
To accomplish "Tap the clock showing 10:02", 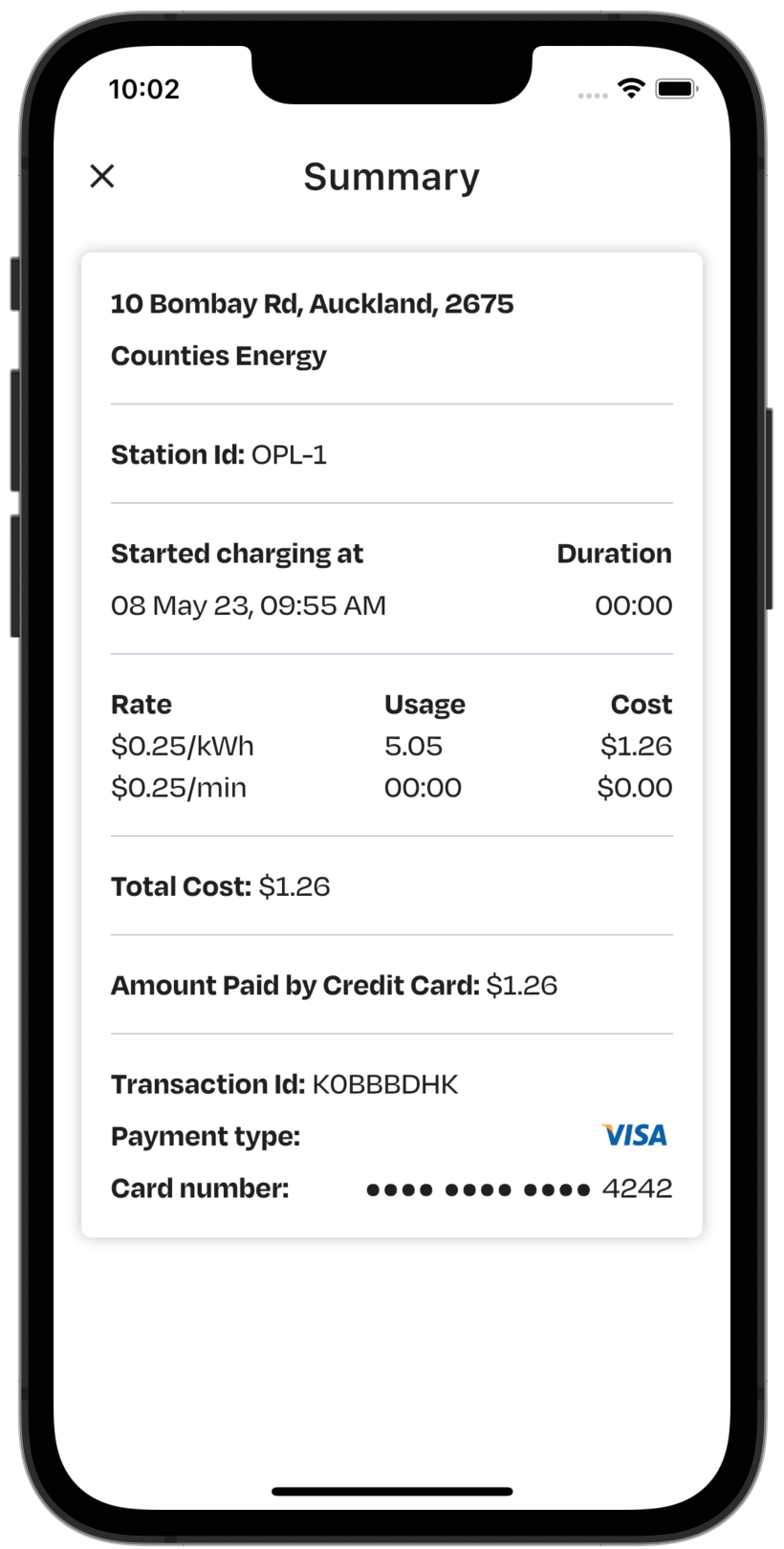I will pos(143,88).
